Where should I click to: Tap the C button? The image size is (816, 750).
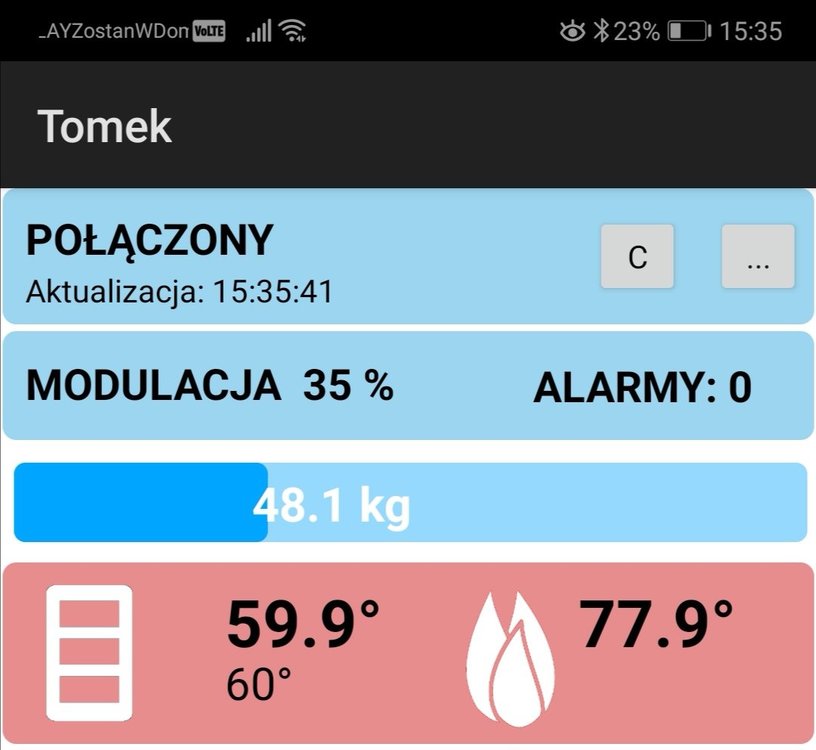pos(637,257)
